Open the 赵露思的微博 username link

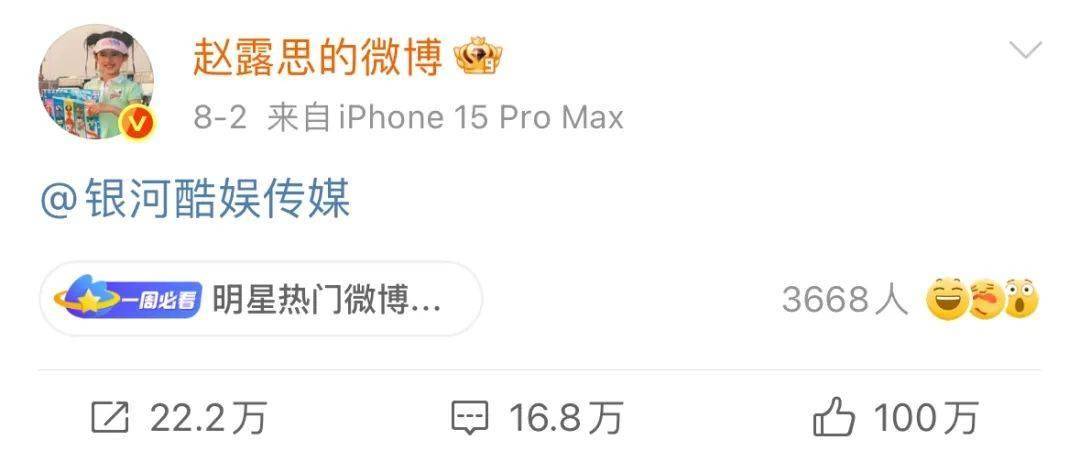click(x=317, y=59)
